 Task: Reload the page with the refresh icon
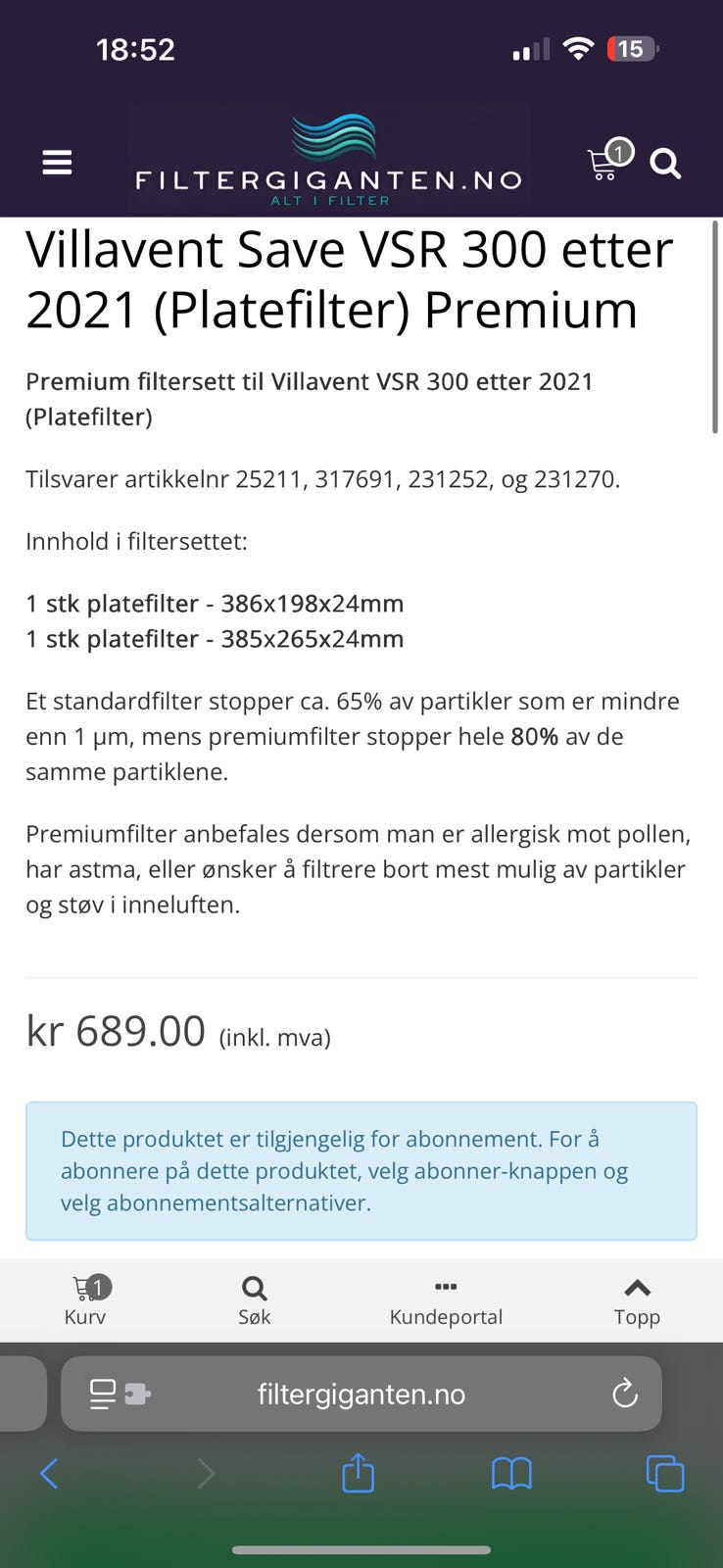pyautogui.click(x=625, y=1393)
